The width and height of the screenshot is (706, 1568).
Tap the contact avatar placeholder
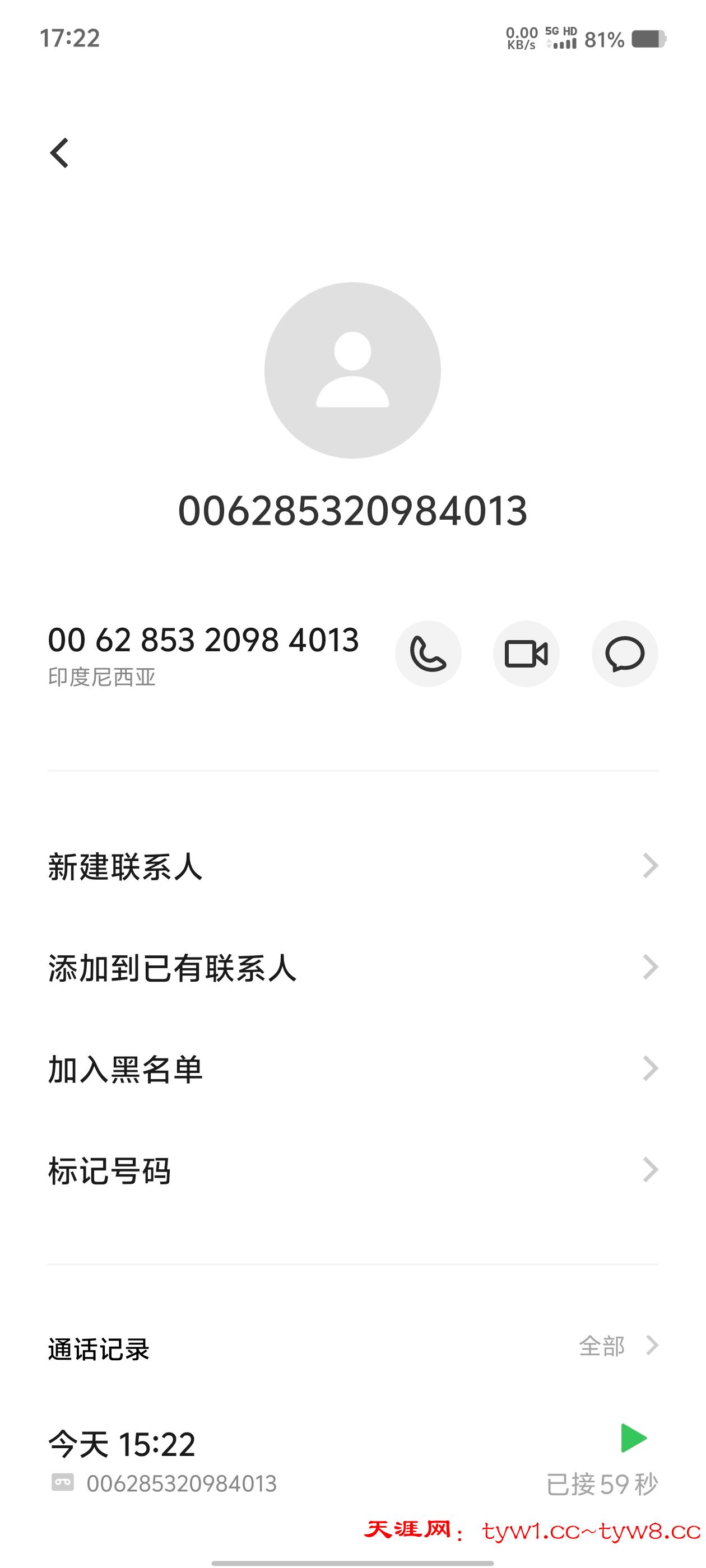click(x=352, y=370)
